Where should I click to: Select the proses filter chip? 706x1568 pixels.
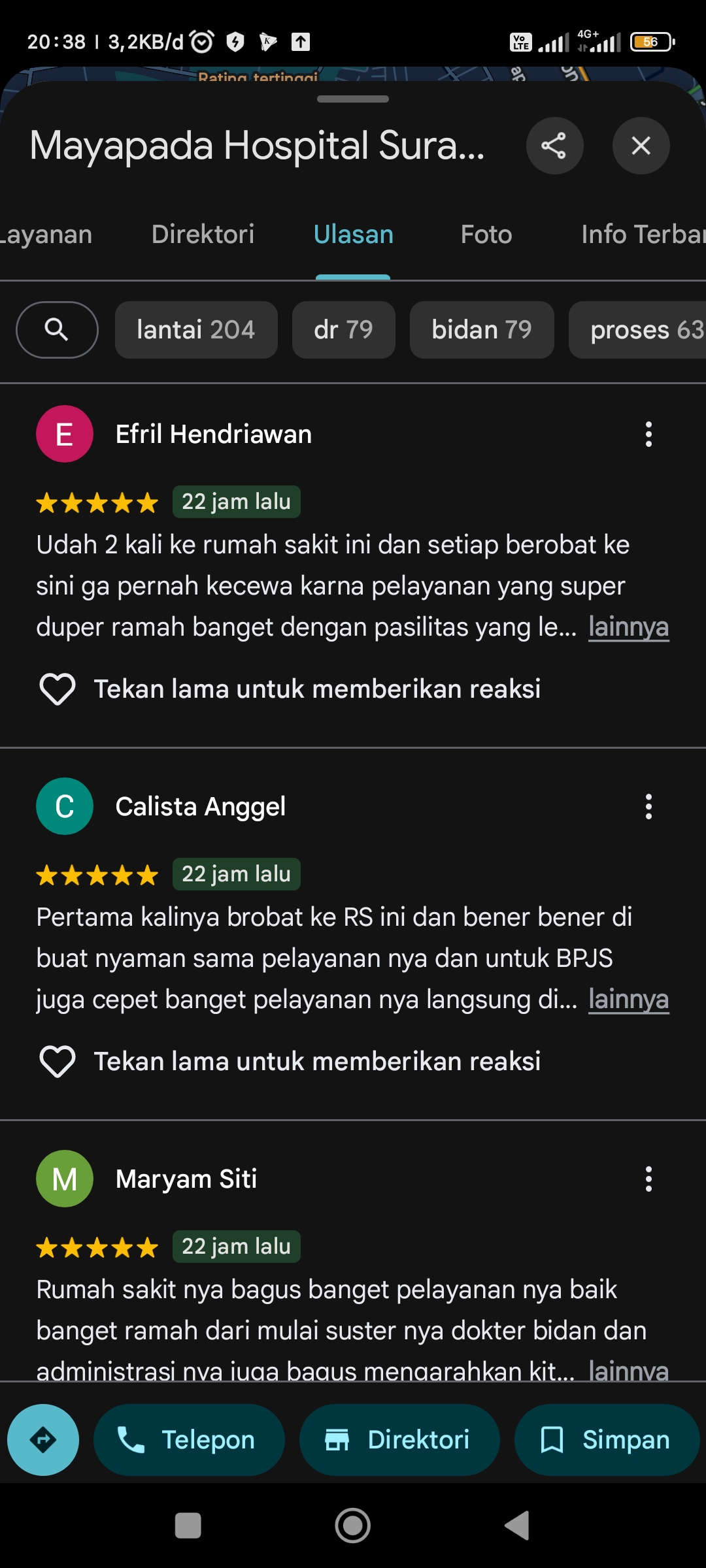637,330
